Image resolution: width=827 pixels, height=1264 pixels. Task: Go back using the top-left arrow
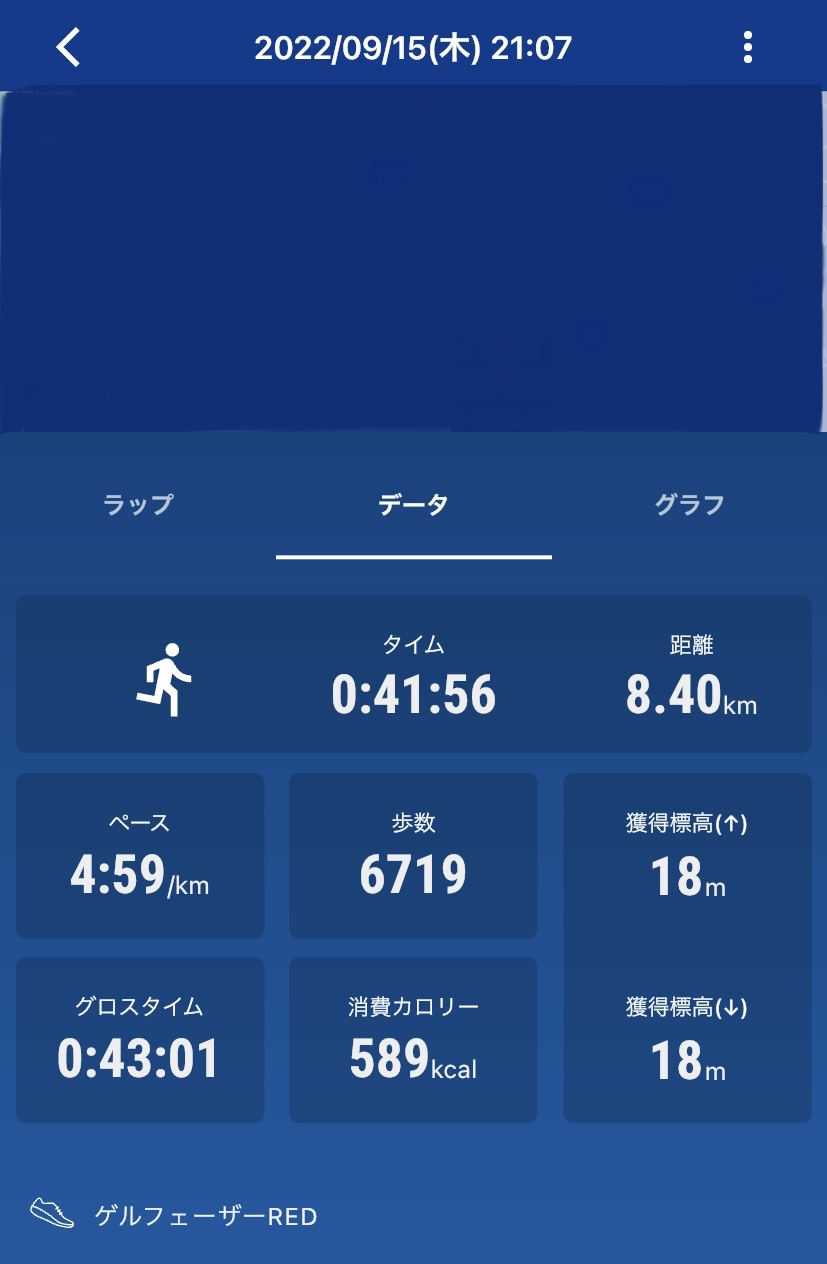(68, 47)
